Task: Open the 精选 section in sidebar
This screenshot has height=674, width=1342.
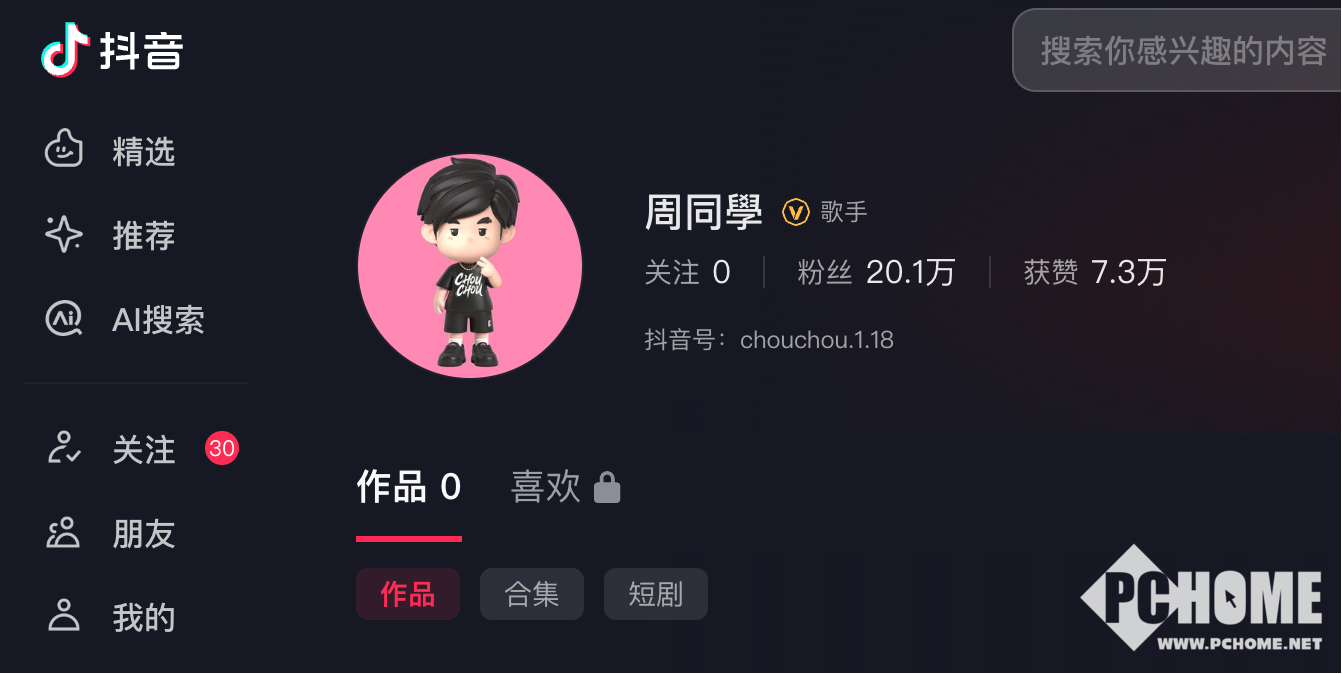Action: tap(112, 152)
